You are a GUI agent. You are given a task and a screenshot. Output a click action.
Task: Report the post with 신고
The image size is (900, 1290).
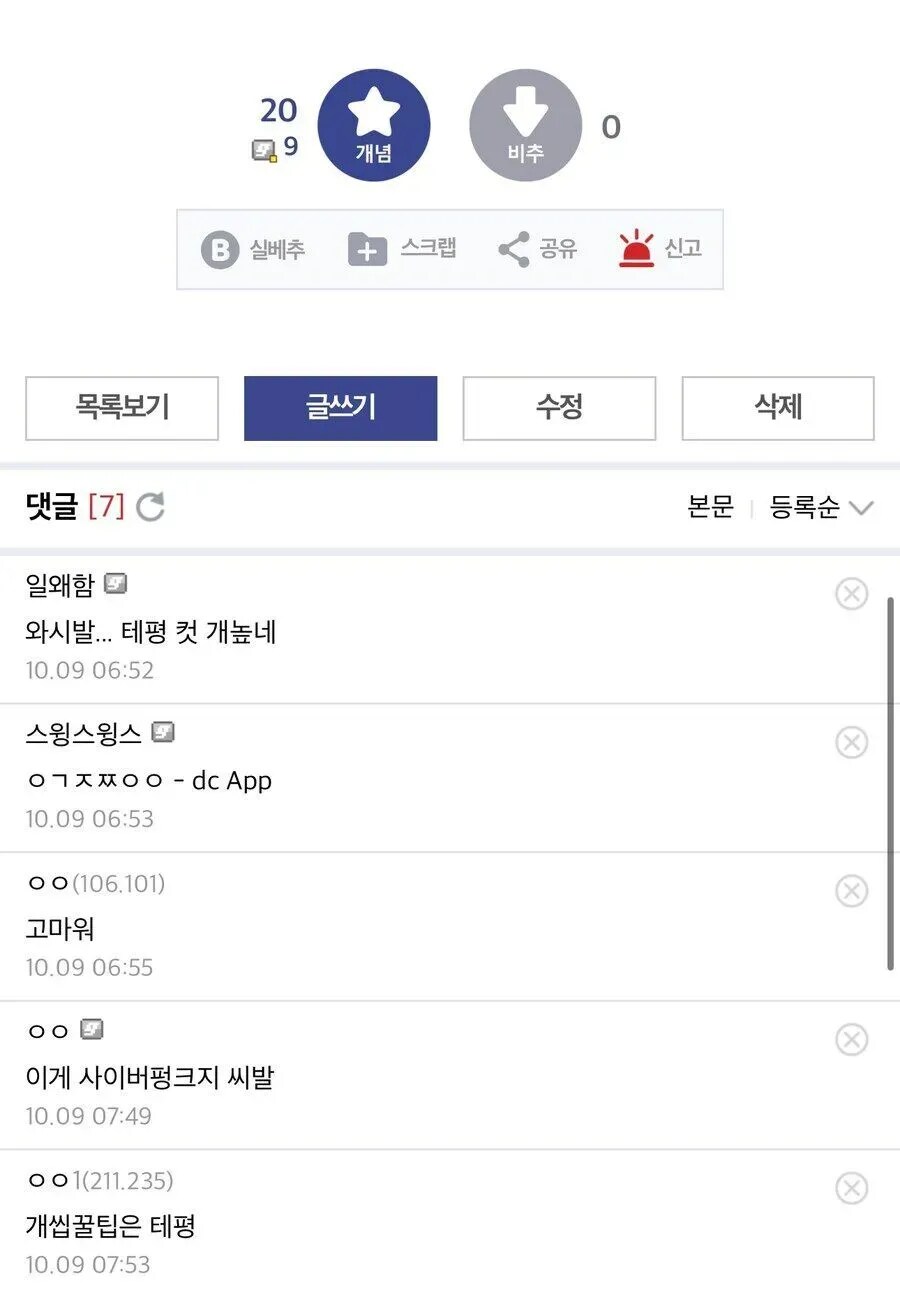[660, 249]
